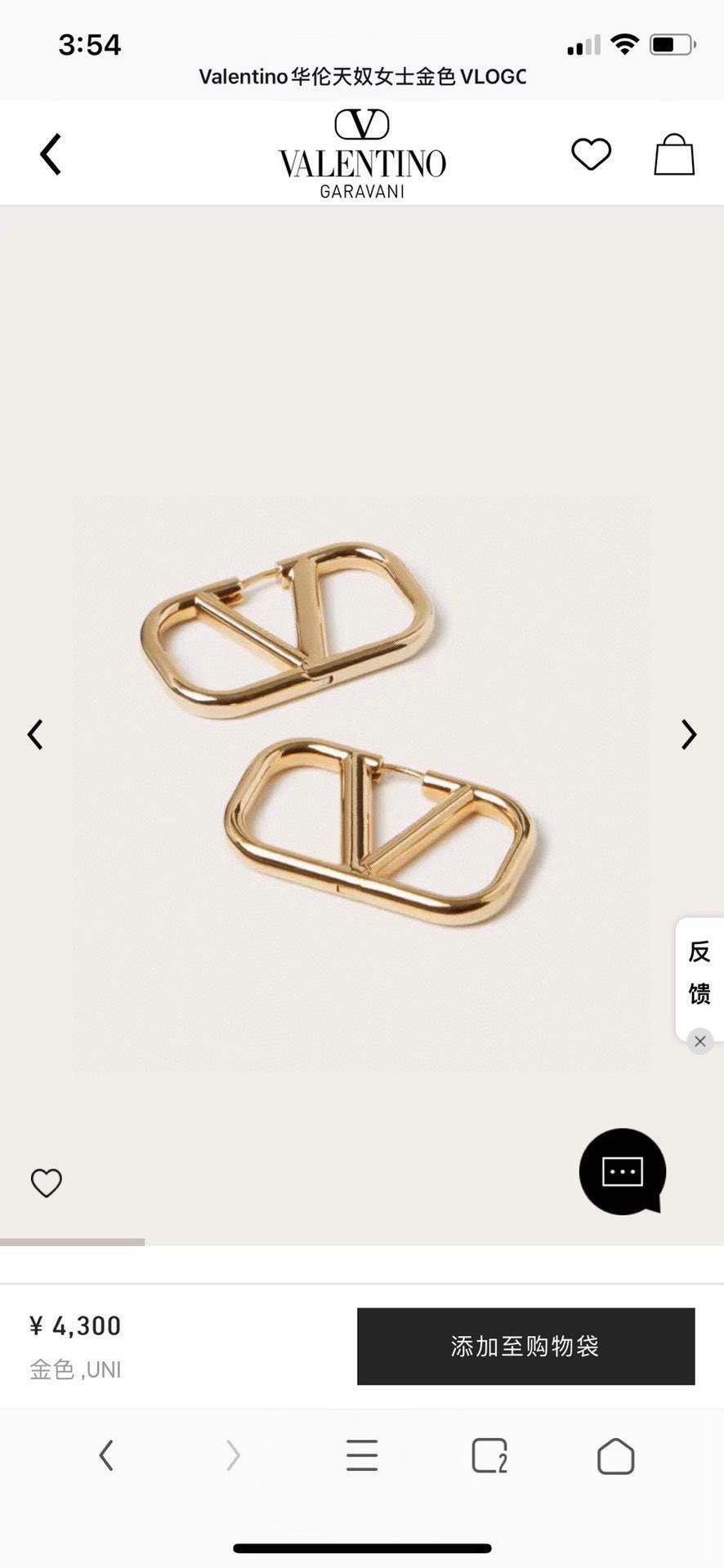Screen dimensions: 724x1568
Task: Open the 反馈 feedback tab
Action: tap(699, 972)
